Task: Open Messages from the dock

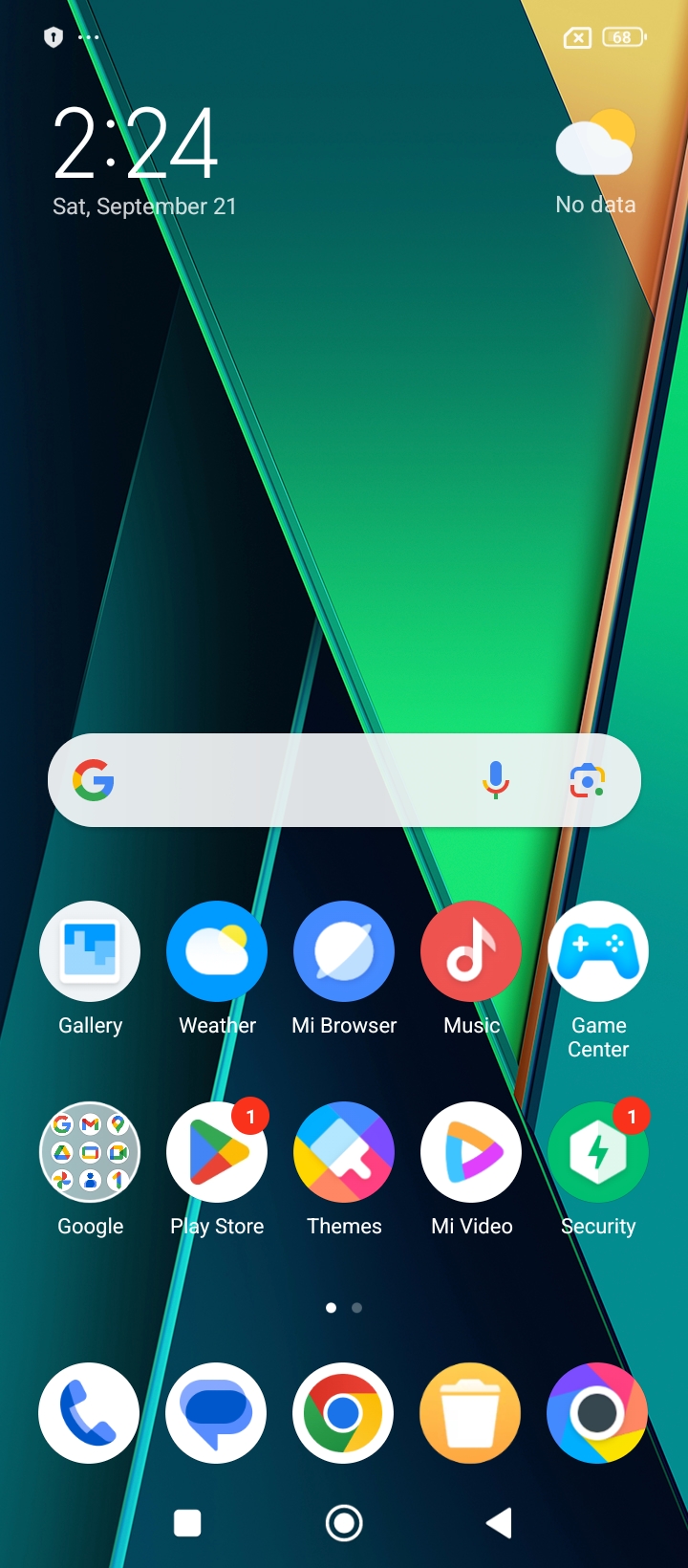Action: coord(217,1413)
